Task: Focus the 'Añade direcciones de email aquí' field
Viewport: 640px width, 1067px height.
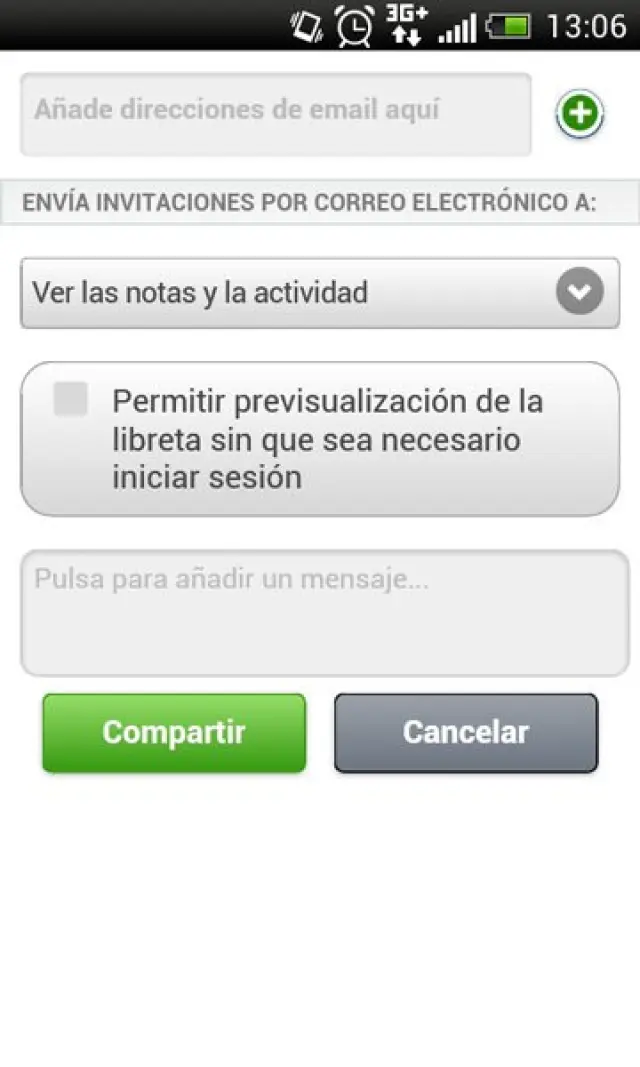Action: tap(275, 113)
